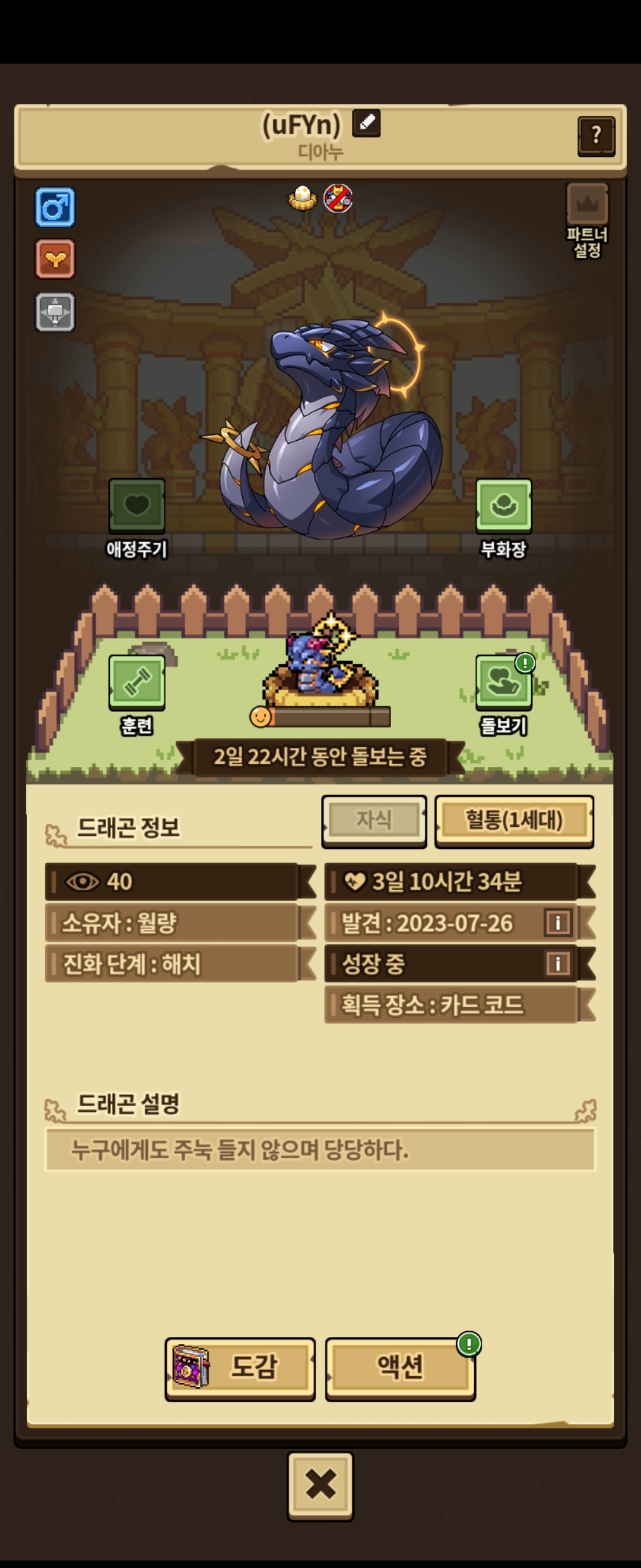Viewport: 641px width, 1568px height.
Task: Tap the orange wing badge icon
Action: 55,259
